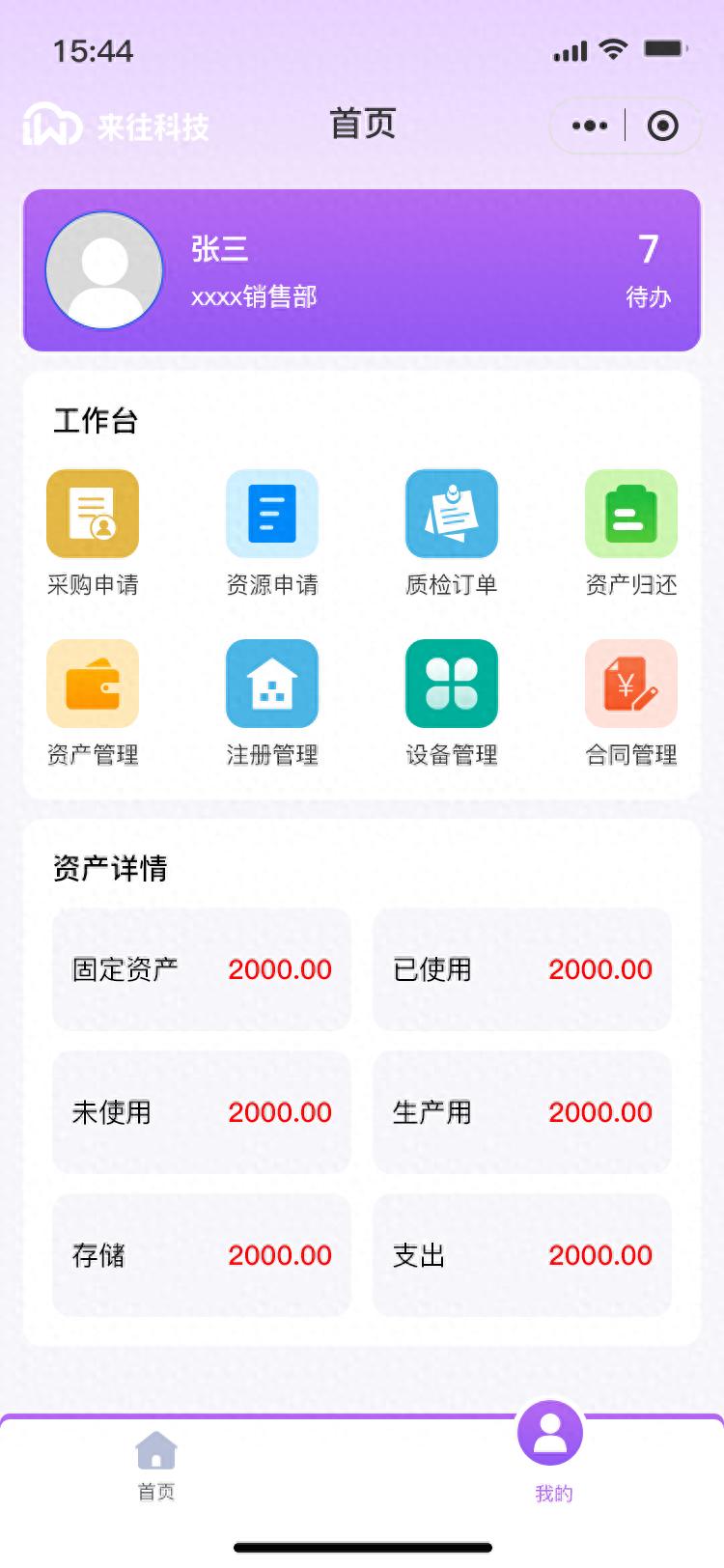Tap the user avatar thumbnail

[103, 270]
